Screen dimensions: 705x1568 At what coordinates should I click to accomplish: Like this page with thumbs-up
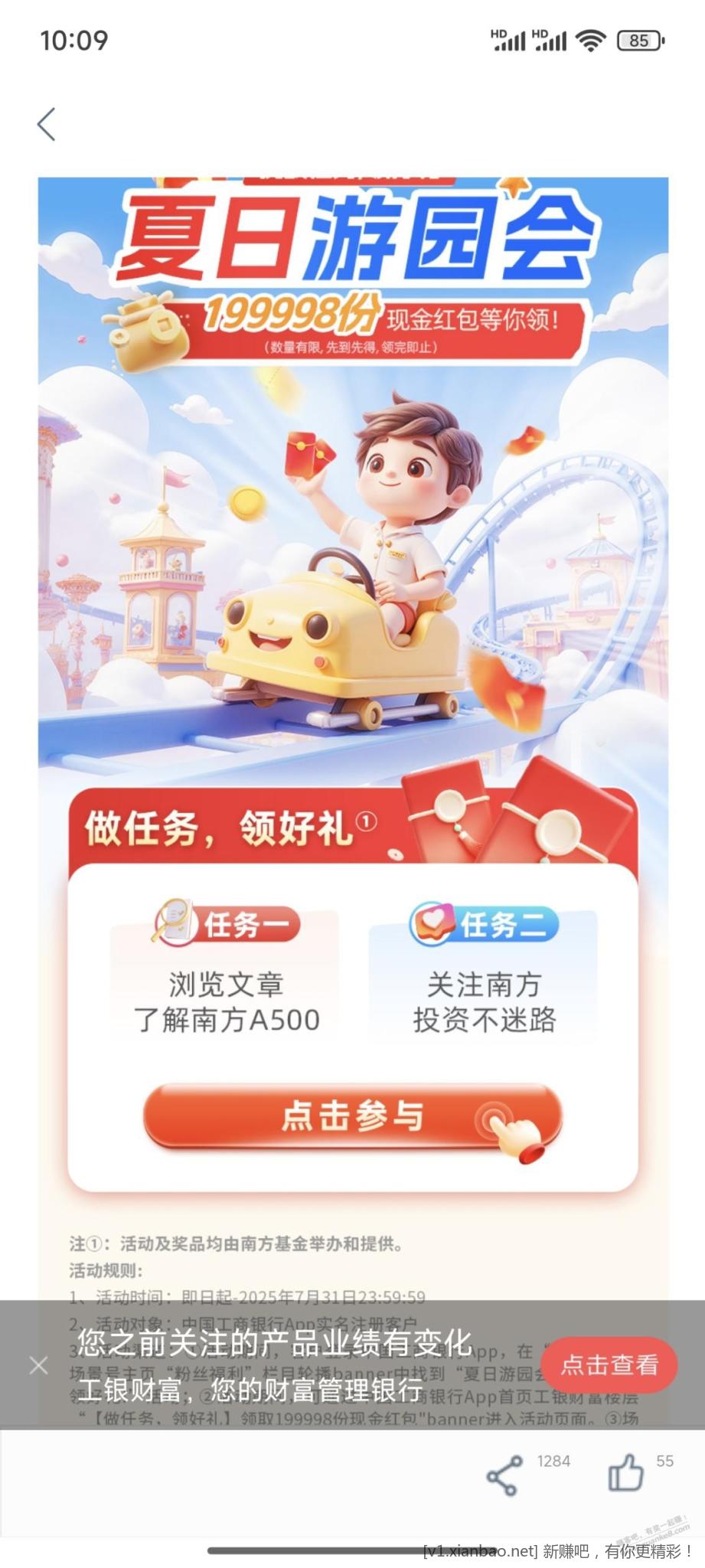coord(625,1472)
